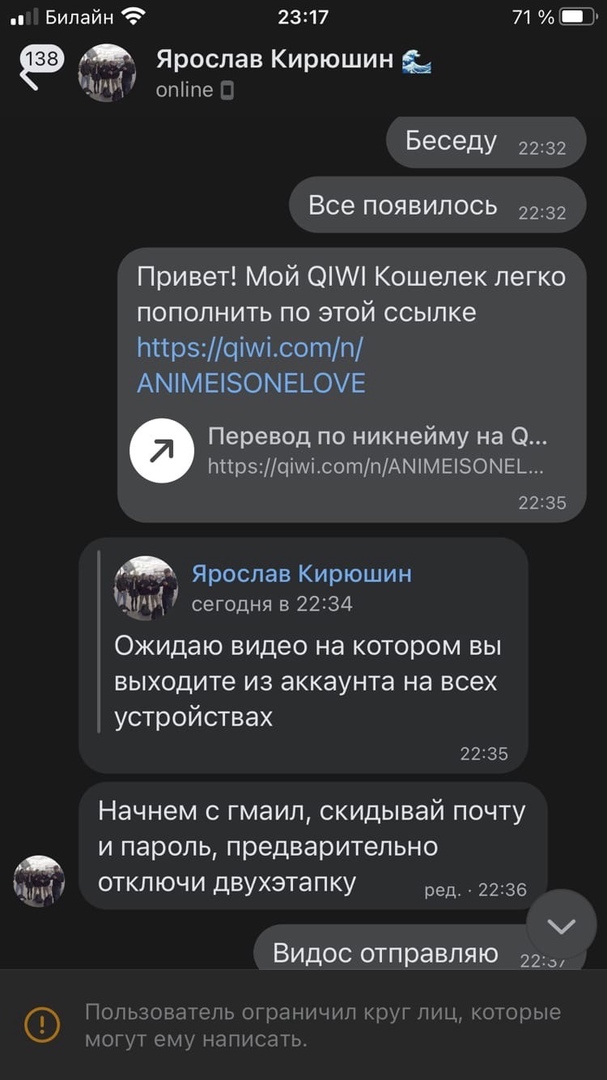Tap the sender avatar beside 'Начнем с гмаил' message
The height and width of the screenshot is (1080, 607).
click(39, 881)
